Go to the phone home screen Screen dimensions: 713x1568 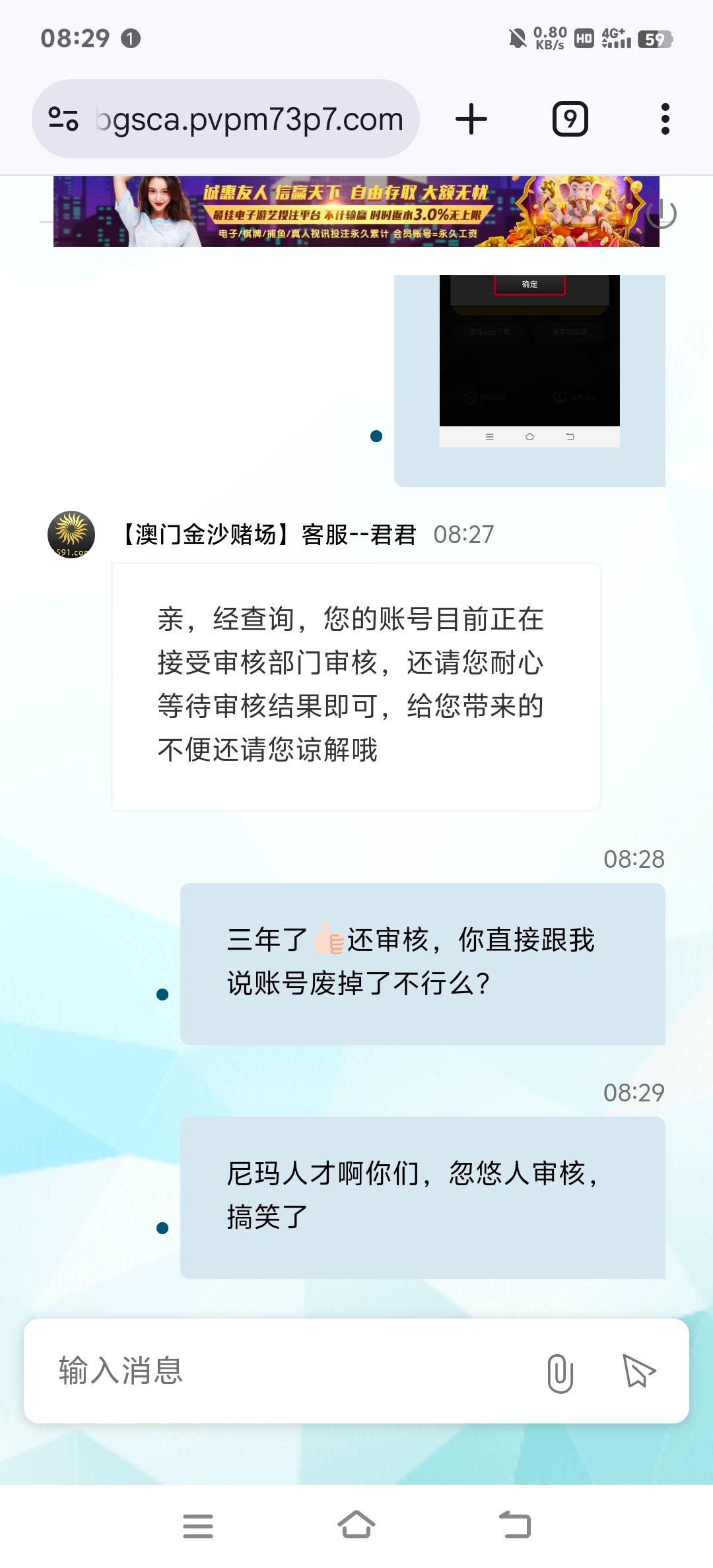[x=356, y=1525]
